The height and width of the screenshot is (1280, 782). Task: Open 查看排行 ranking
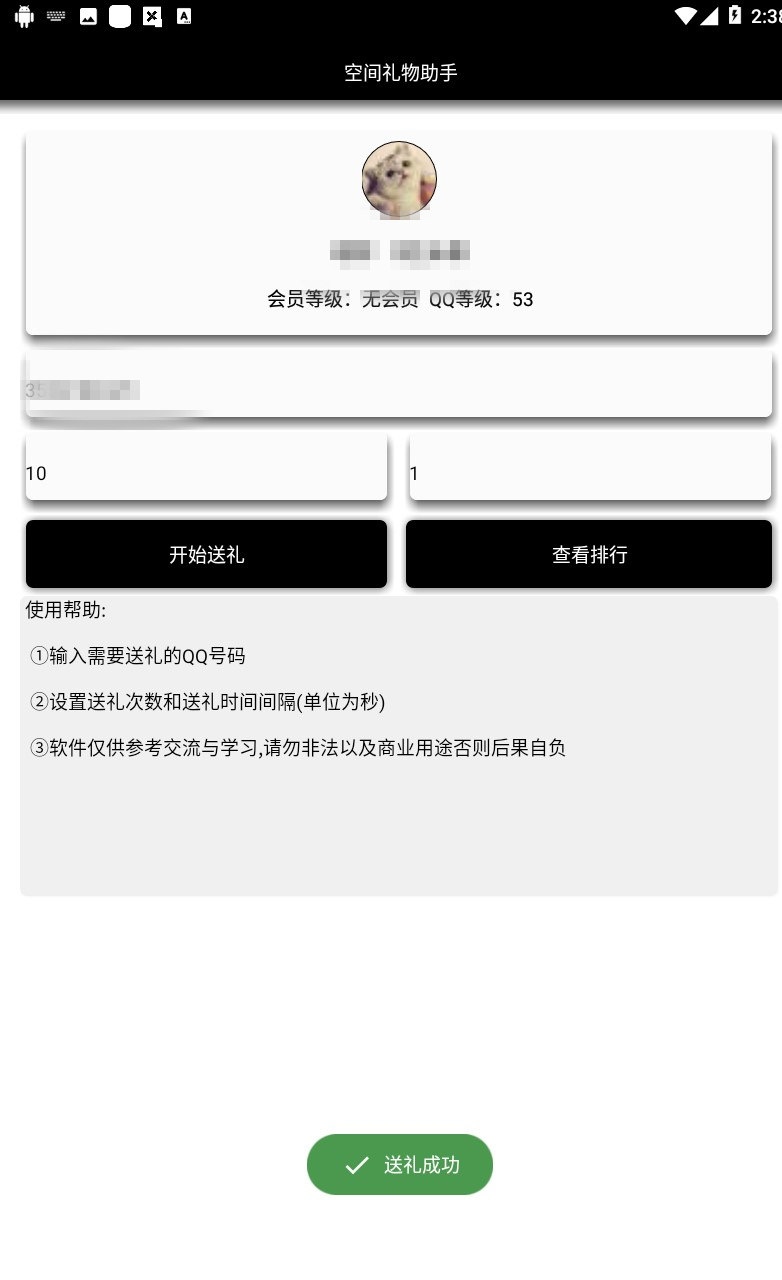(x=589, y=554)
